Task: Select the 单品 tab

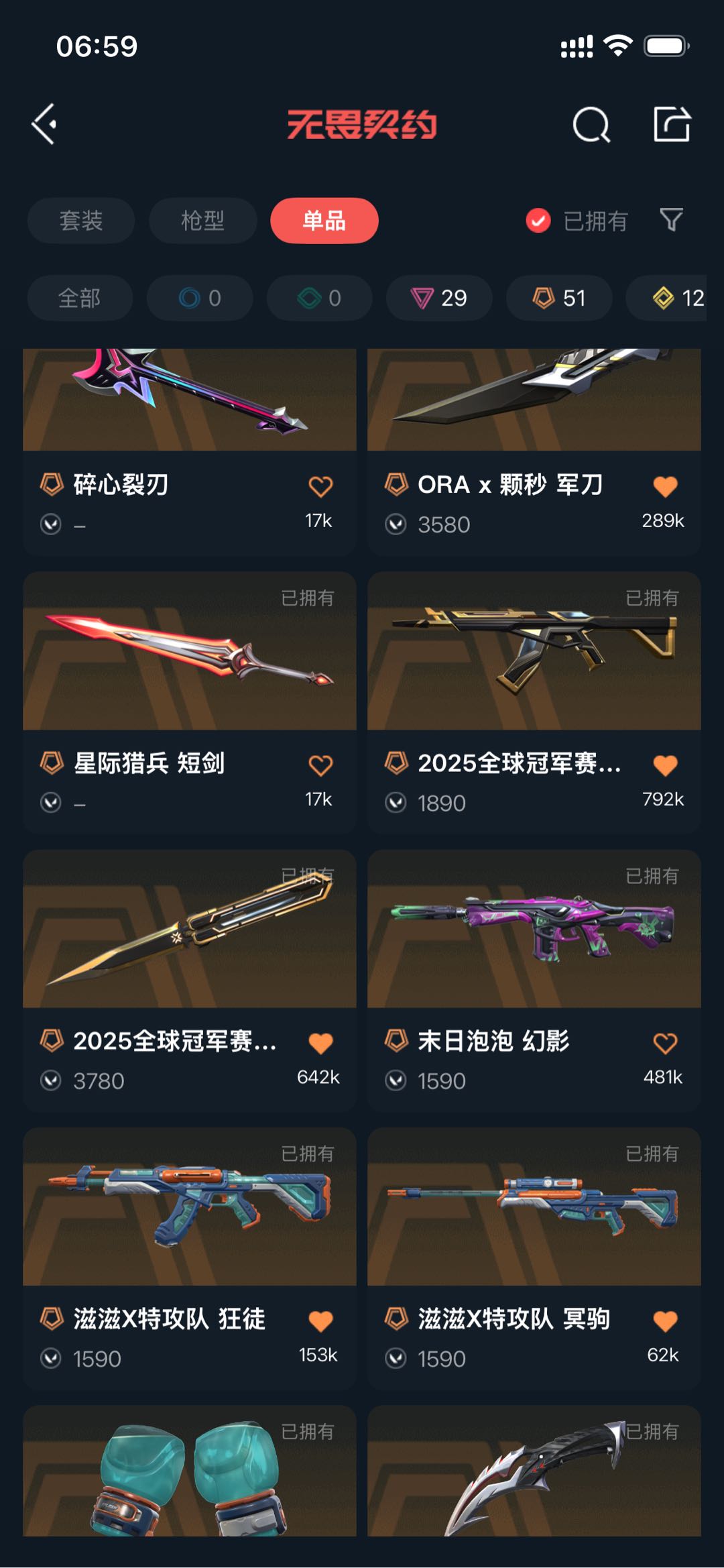Action: 324,221
